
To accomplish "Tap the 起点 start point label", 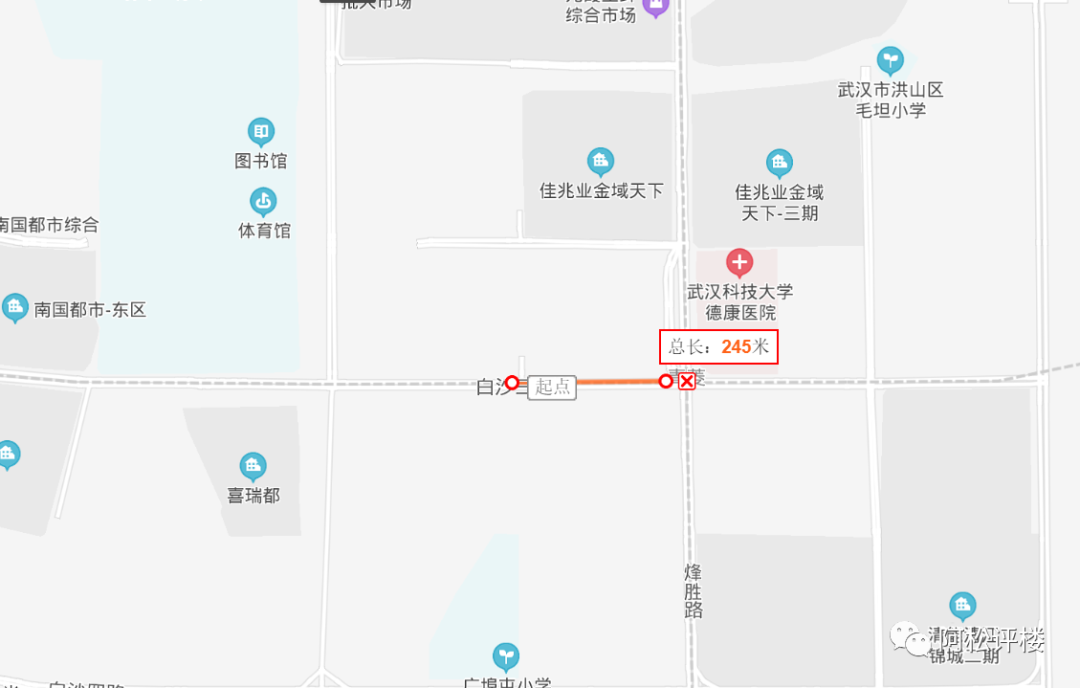I will click(552, 387).
